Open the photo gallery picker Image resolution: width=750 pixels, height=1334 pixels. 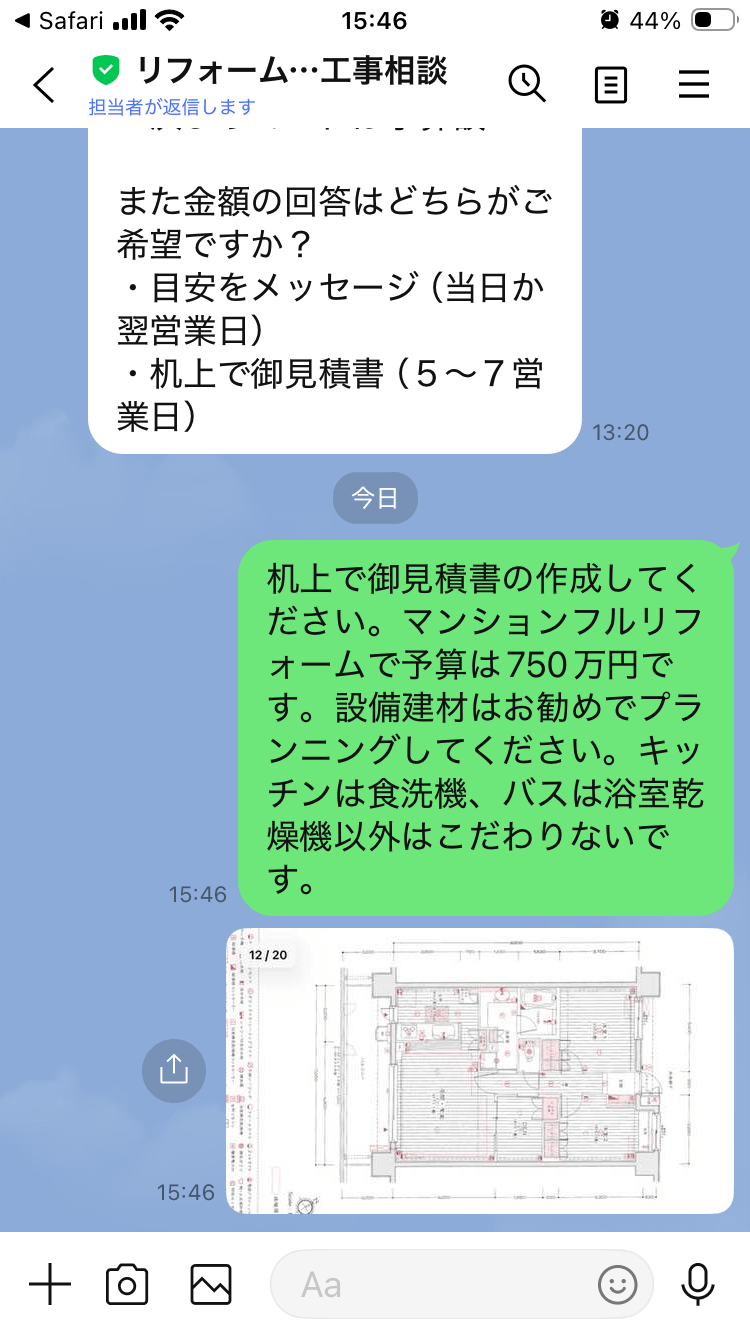(210, 1283)
